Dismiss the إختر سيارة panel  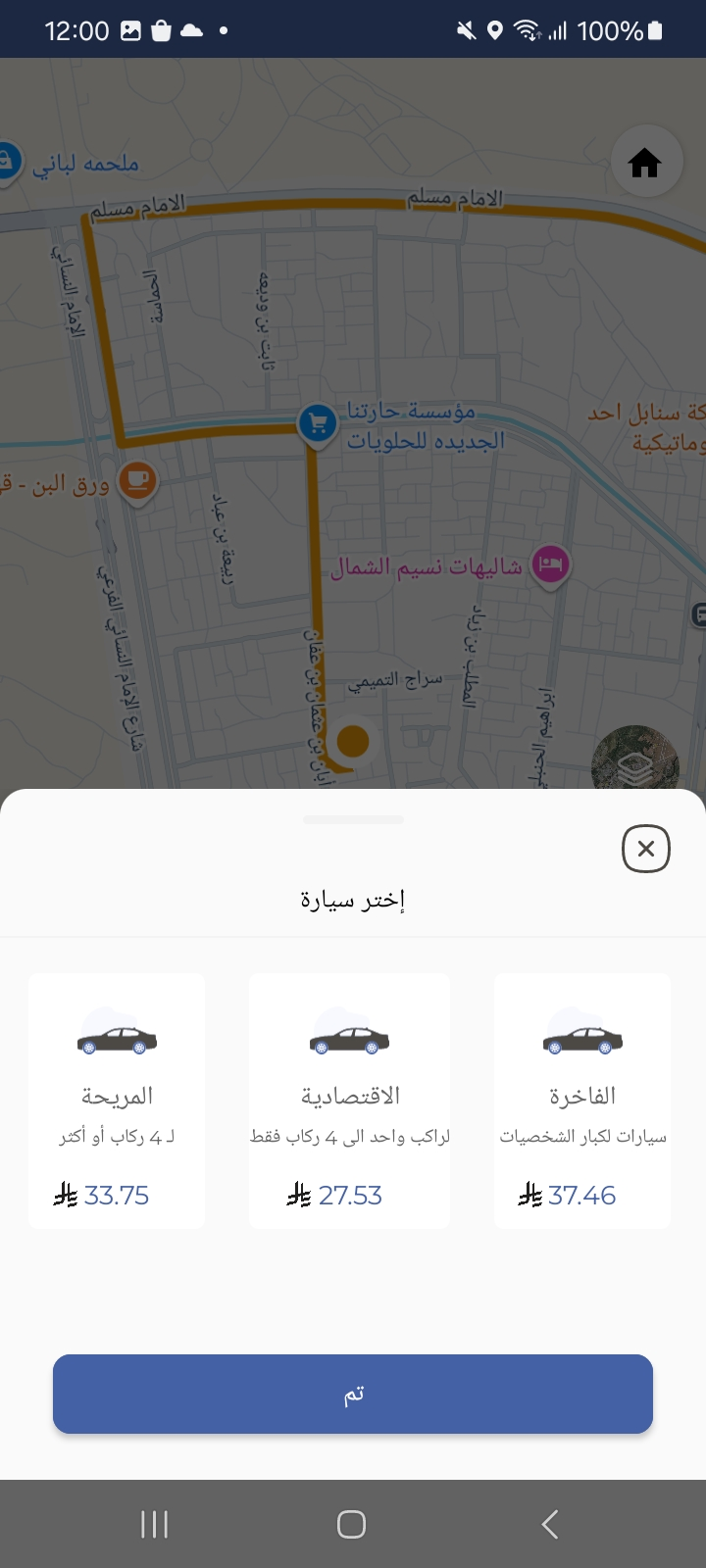coord(645,849)
